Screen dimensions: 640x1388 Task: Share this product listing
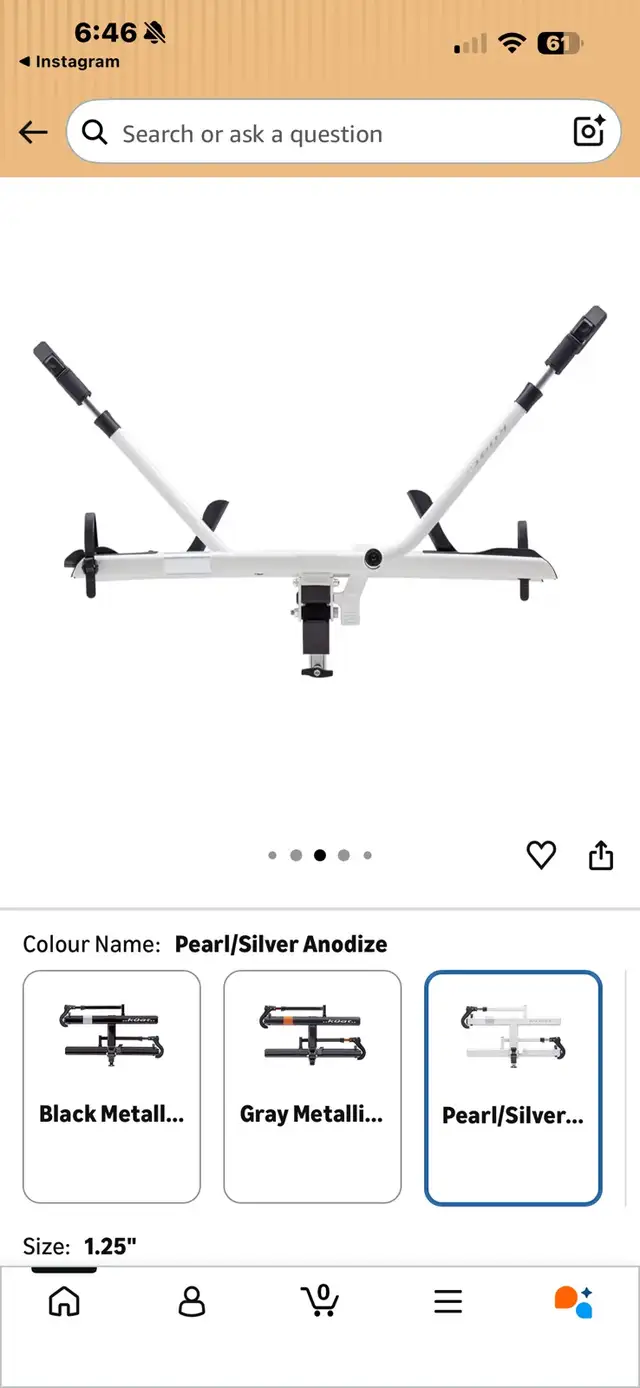tap(600, 855)
